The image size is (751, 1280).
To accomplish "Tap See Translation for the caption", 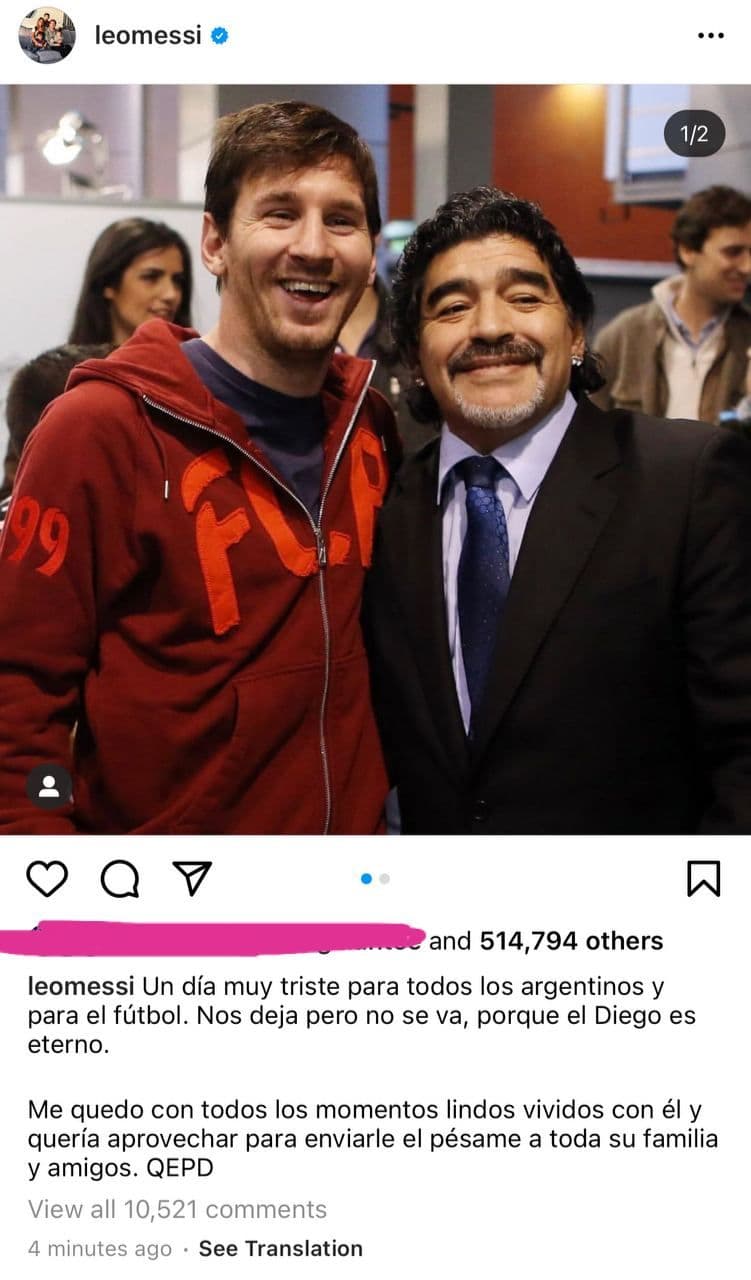I will click(280, 1248).
